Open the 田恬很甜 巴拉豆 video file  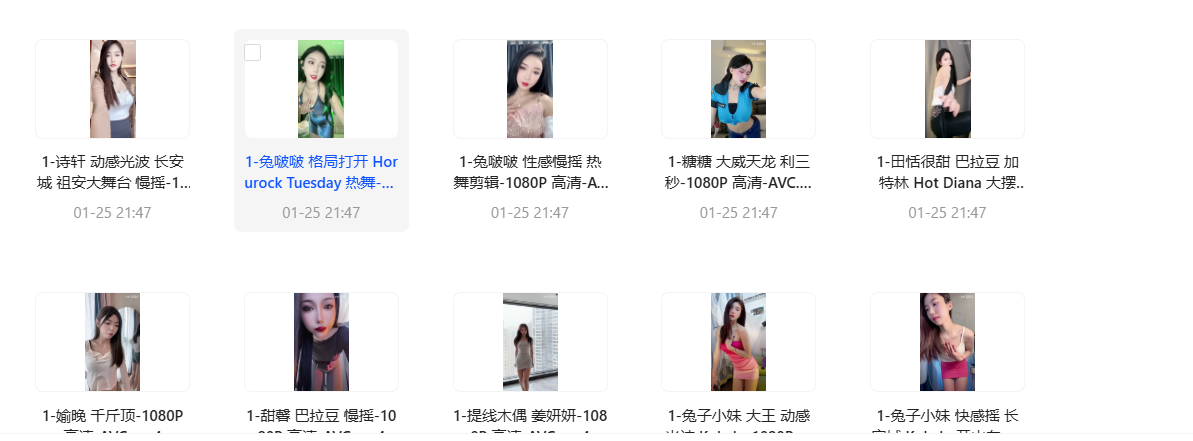point(947,89)
